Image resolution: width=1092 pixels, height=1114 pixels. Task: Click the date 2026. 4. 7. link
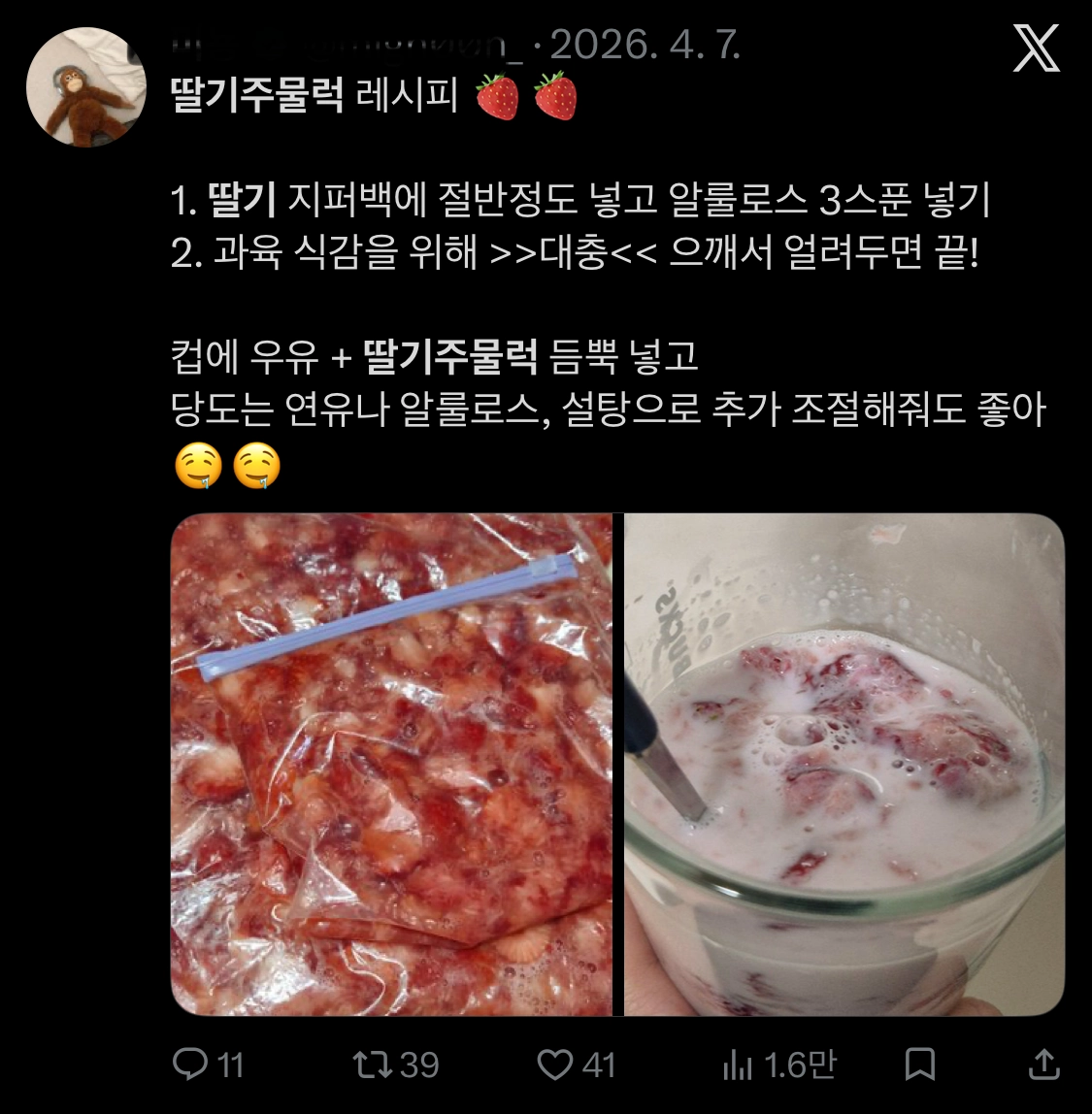645,46
